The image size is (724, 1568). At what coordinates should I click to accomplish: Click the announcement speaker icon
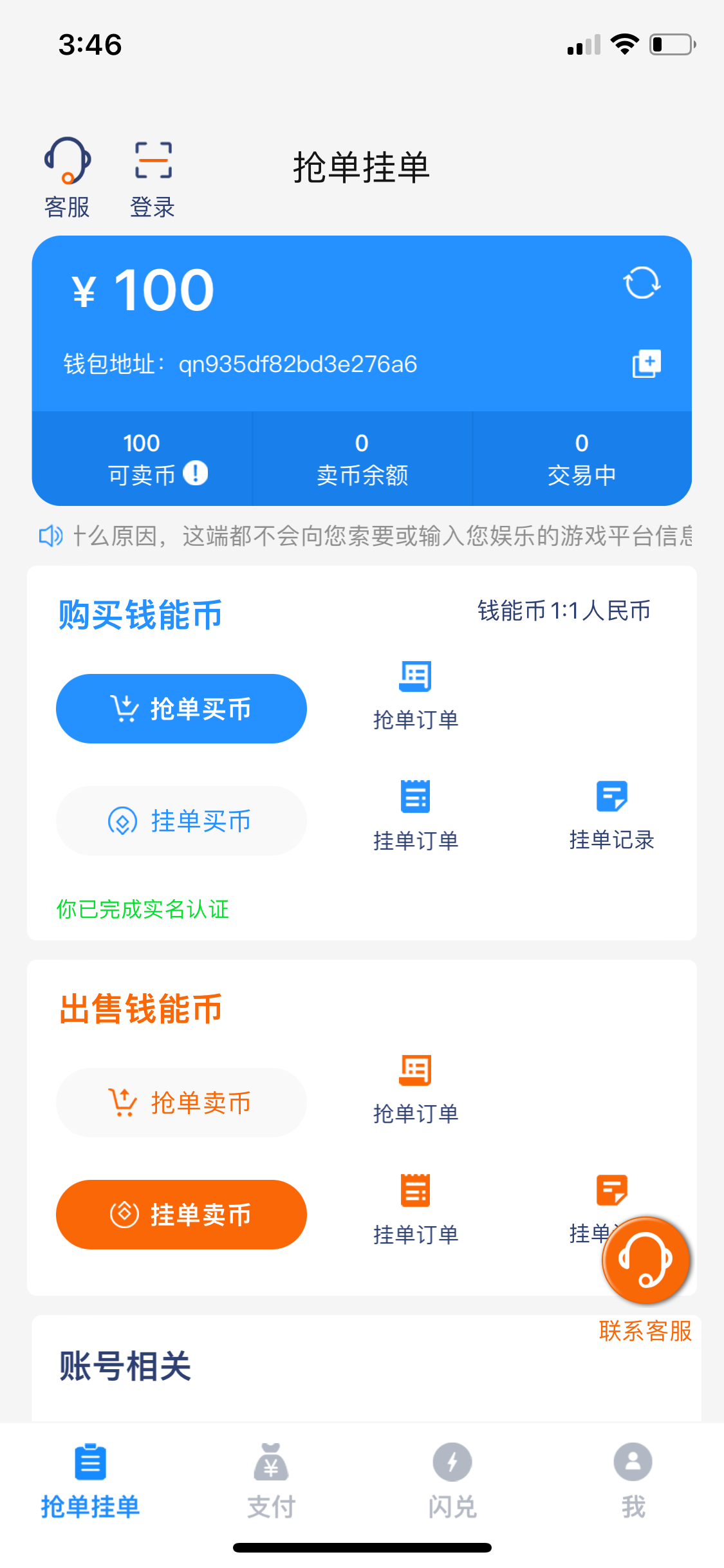51,536
